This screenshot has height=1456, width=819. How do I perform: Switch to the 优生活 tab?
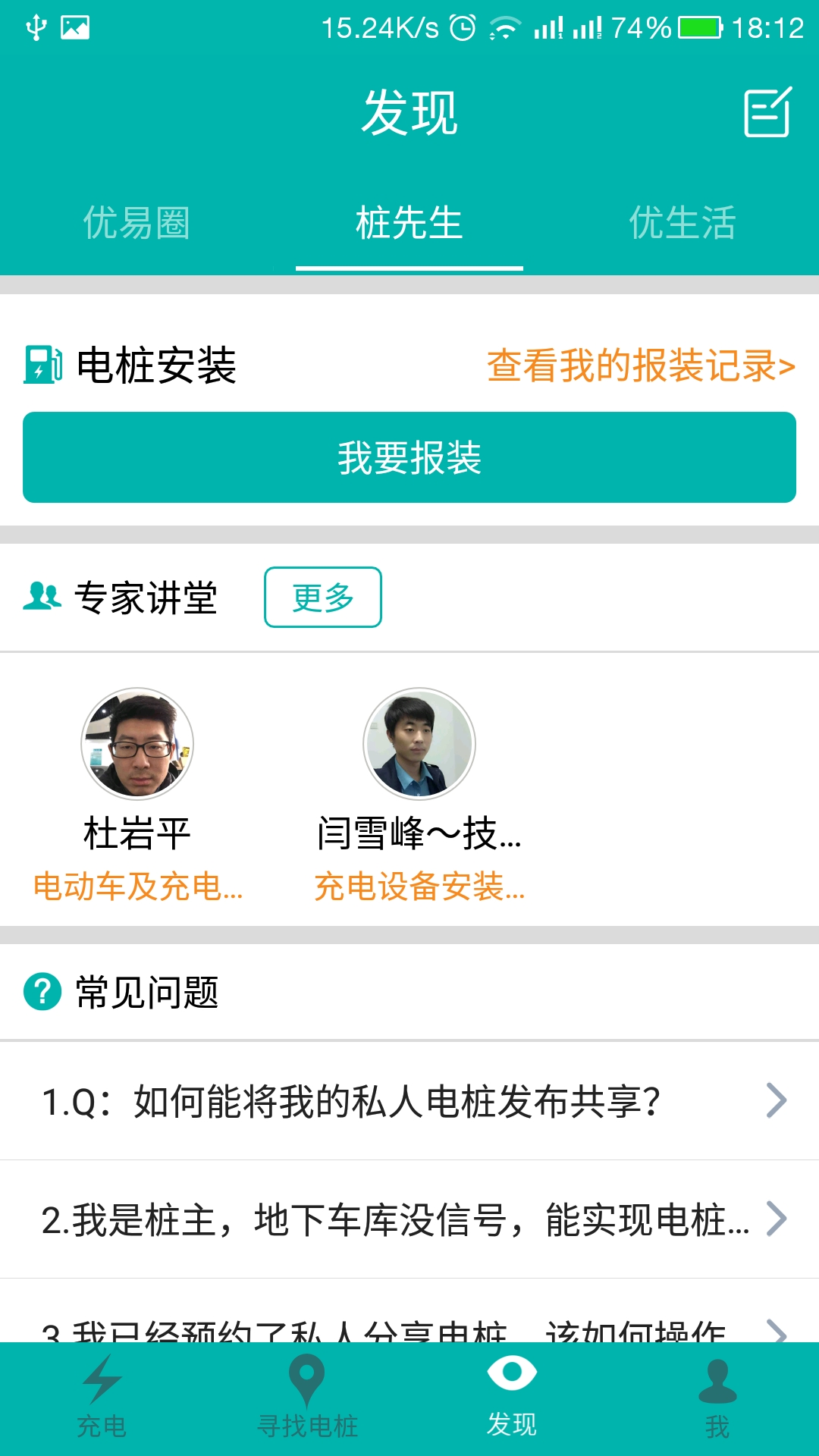[x=682, y=222]
